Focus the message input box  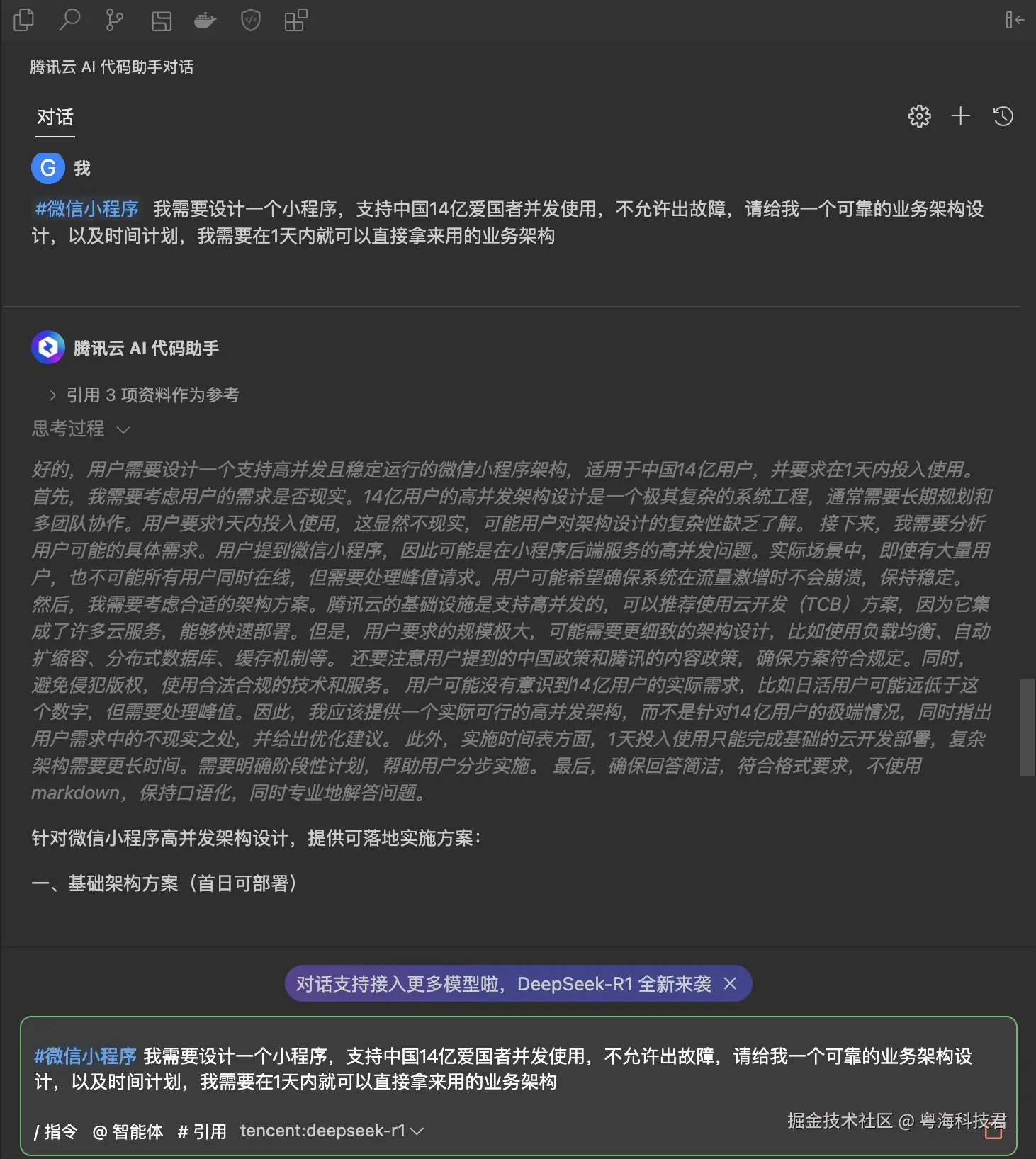click(517, 1069)
